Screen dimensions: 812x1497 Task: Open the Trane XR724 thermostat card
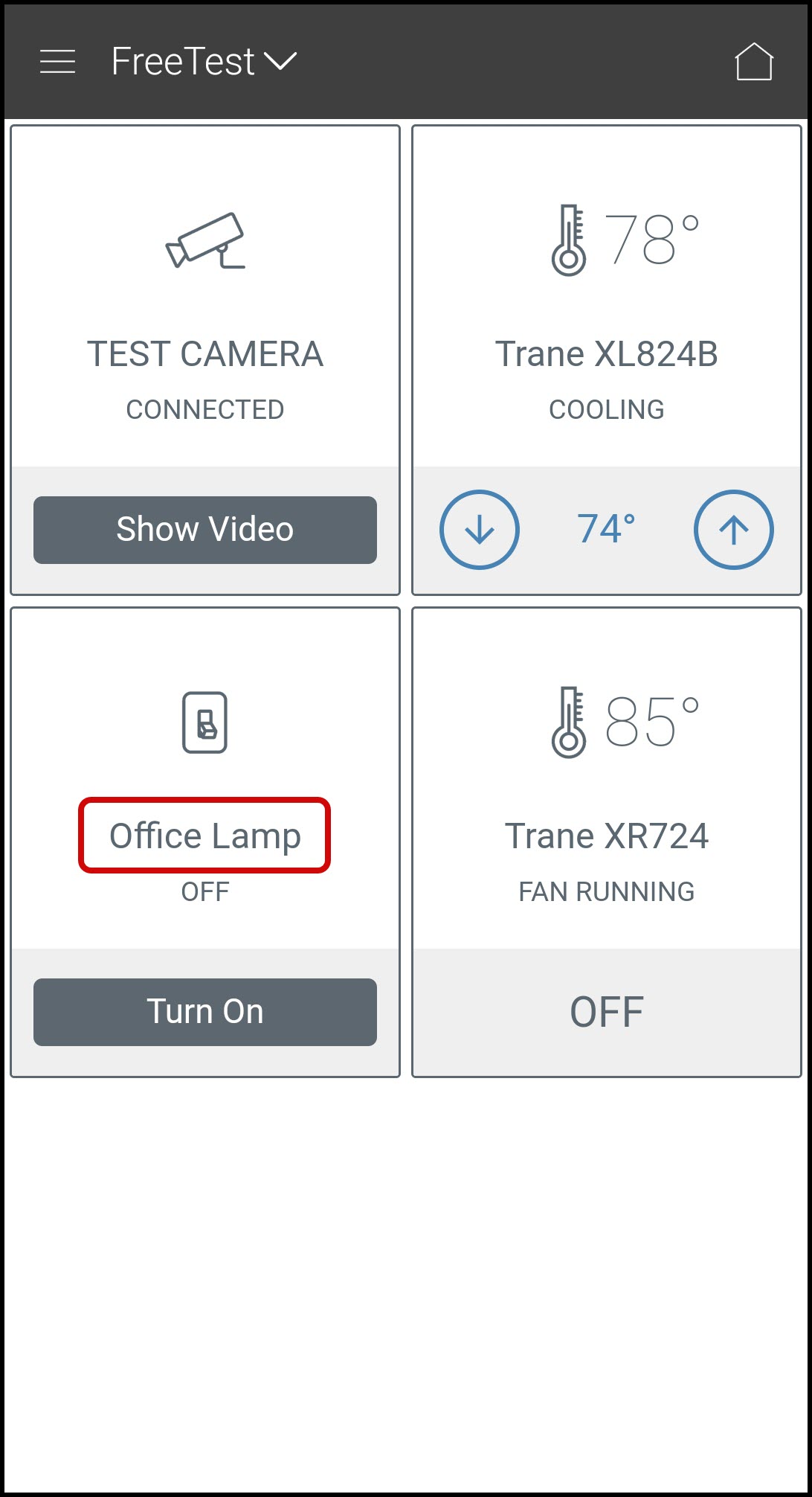point(606,789)
